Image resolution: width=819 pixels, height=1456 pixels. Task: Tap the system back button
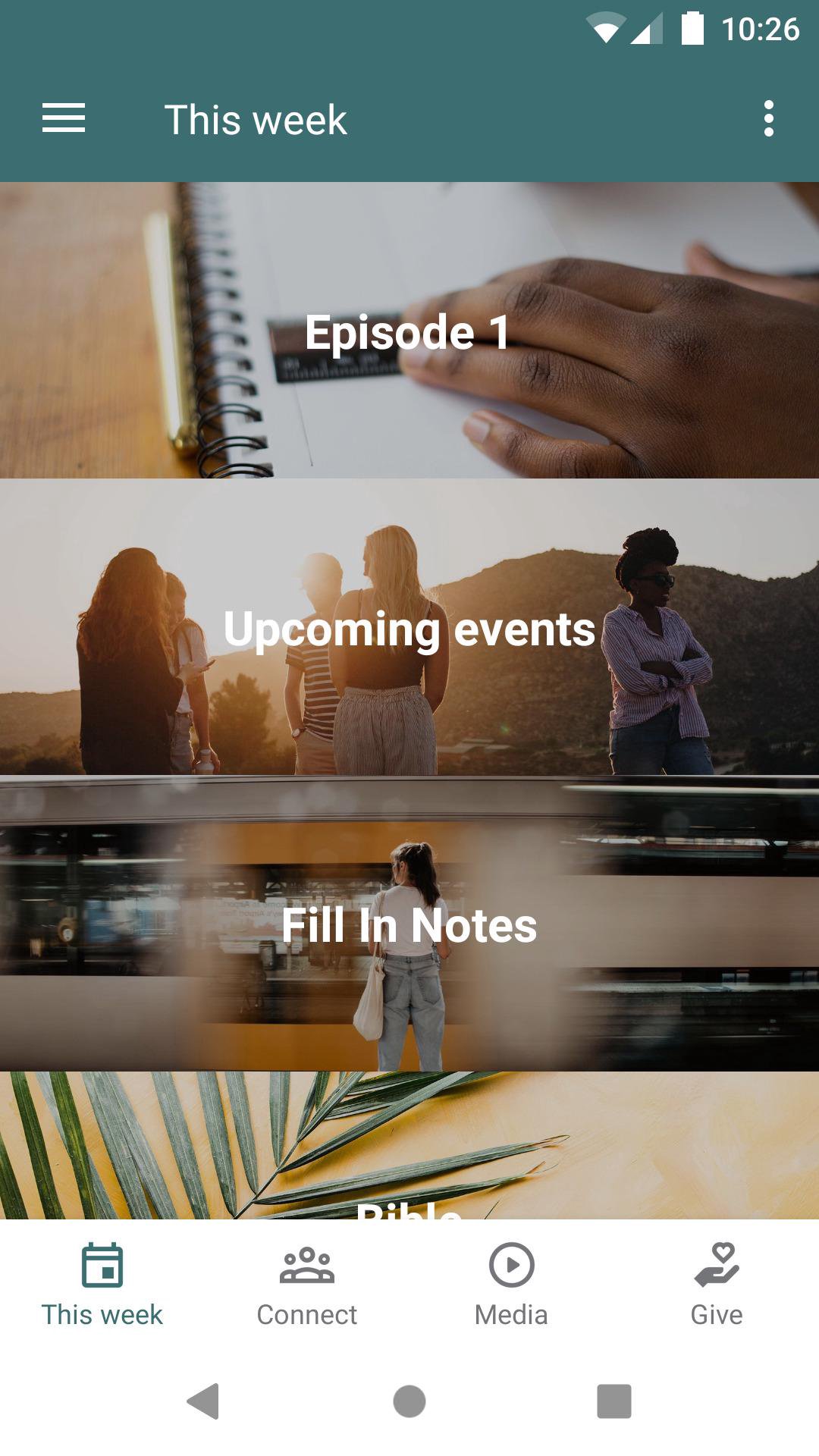[x=203, y=1401]
